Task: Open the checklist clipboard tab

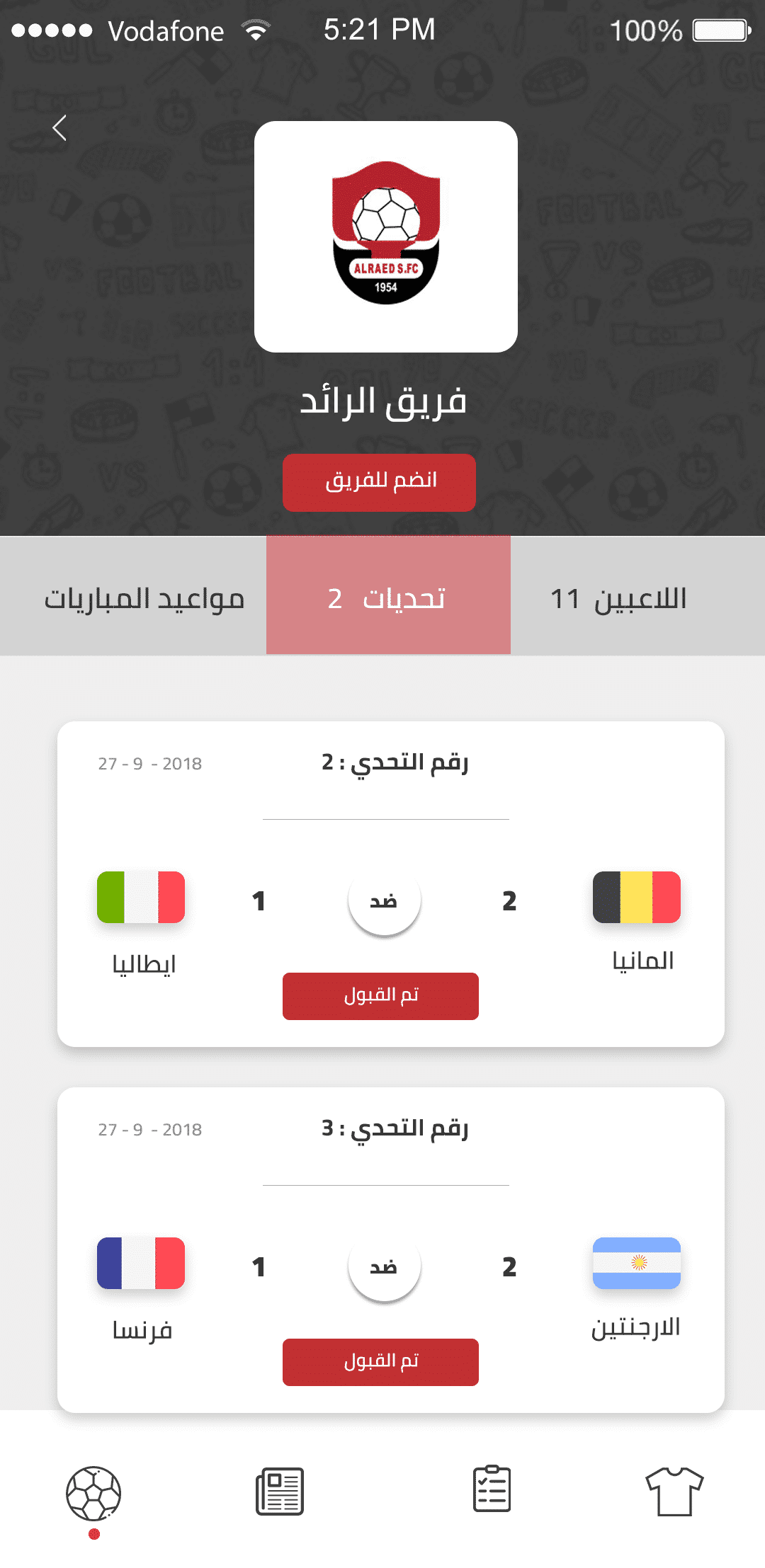Action: (x=492, y=1489)
